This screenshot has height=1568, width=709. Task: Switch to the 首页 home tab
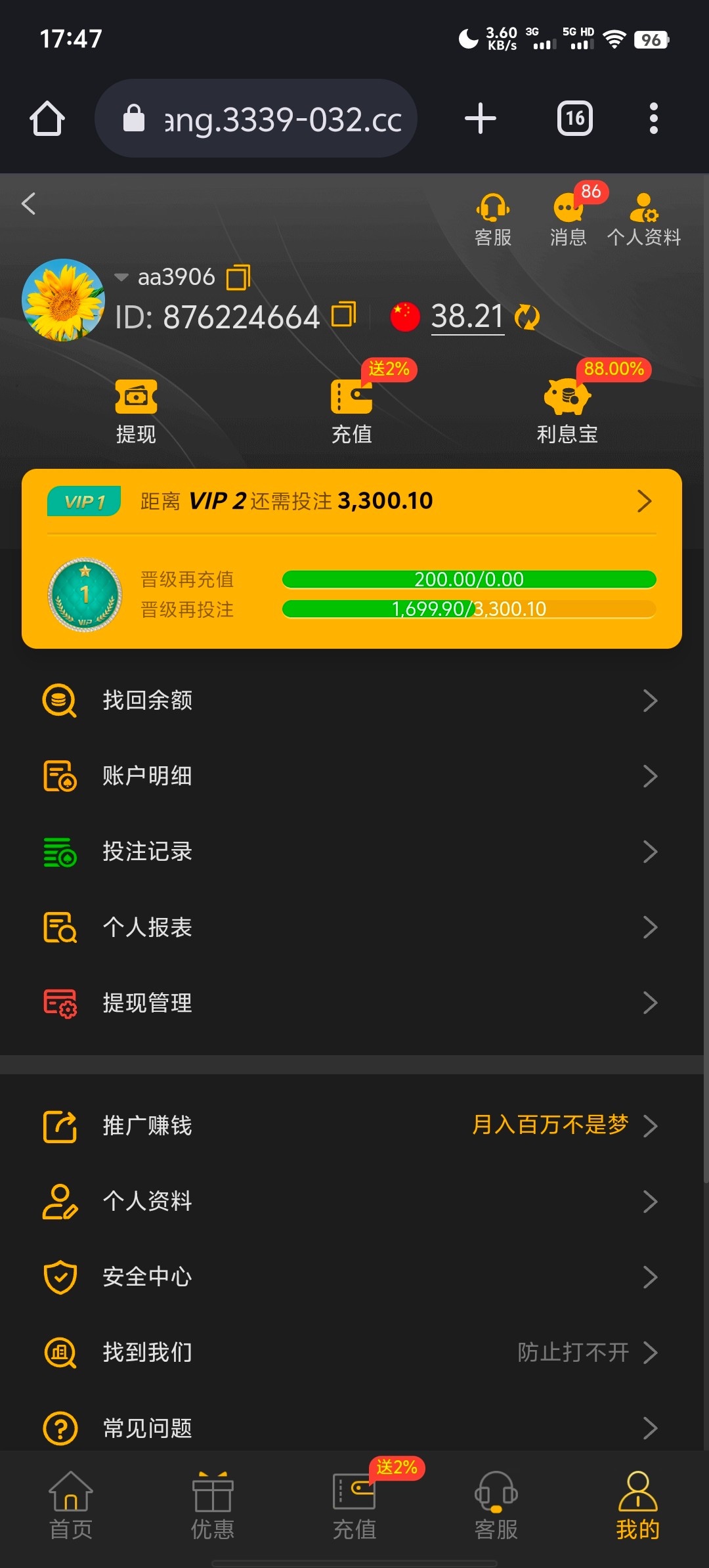(70, 1510)
